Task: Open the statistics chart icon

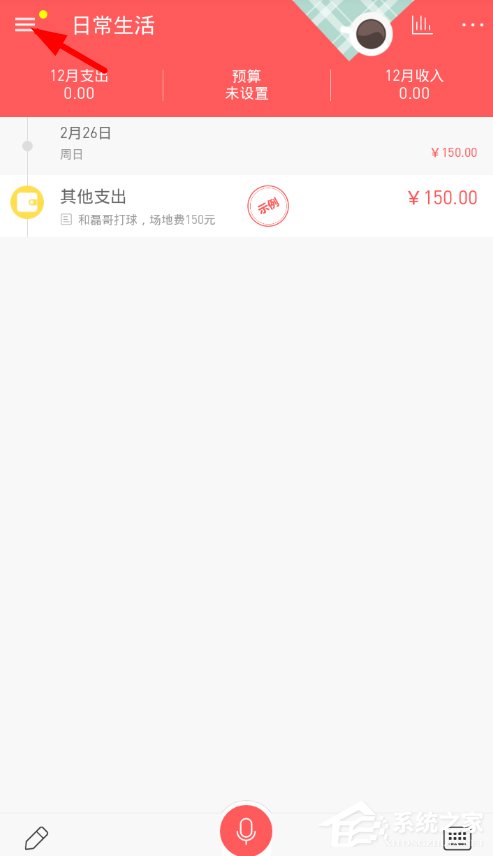Action: [421, 25]
